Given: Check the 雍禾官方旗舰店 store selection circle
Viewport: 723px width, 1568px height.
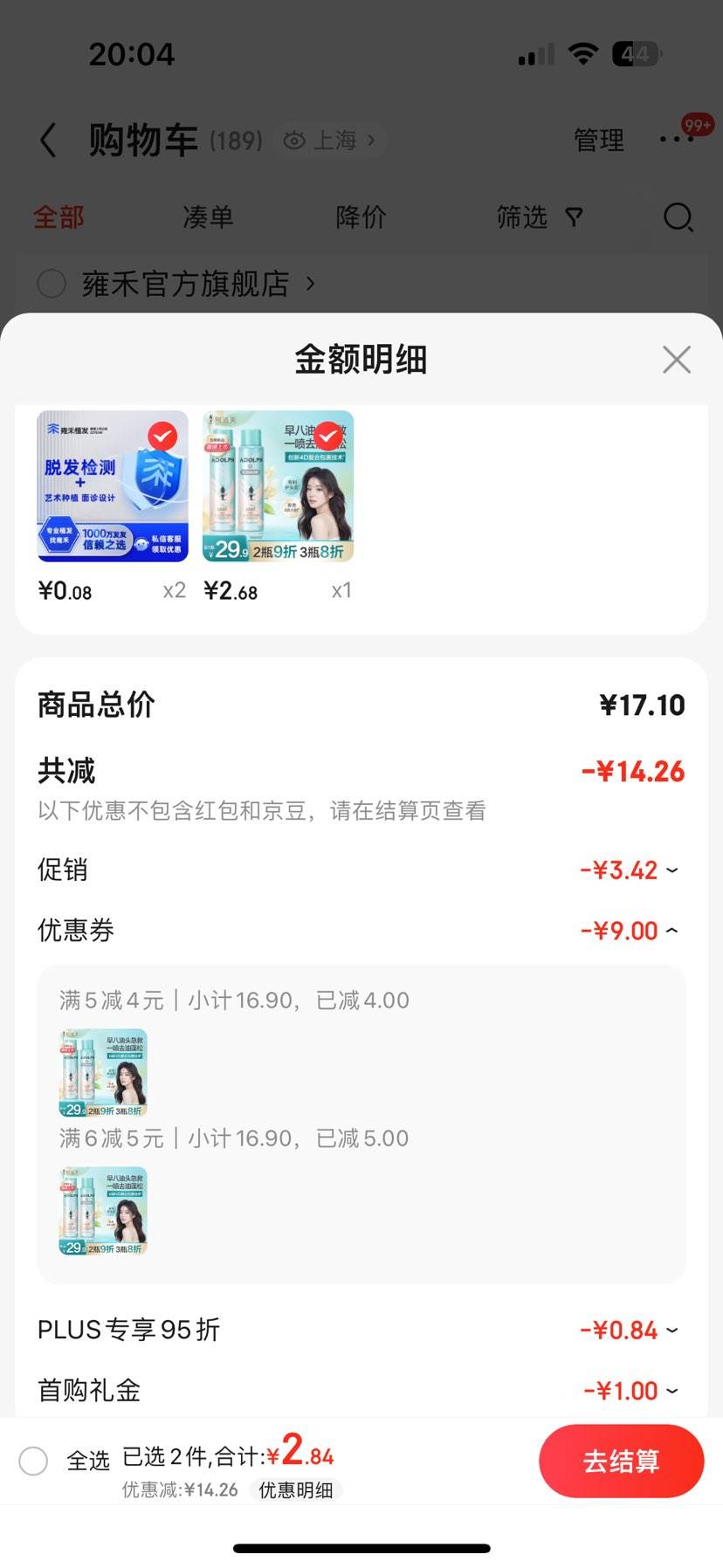Looking at the screenshot, I should click(52, 284).
